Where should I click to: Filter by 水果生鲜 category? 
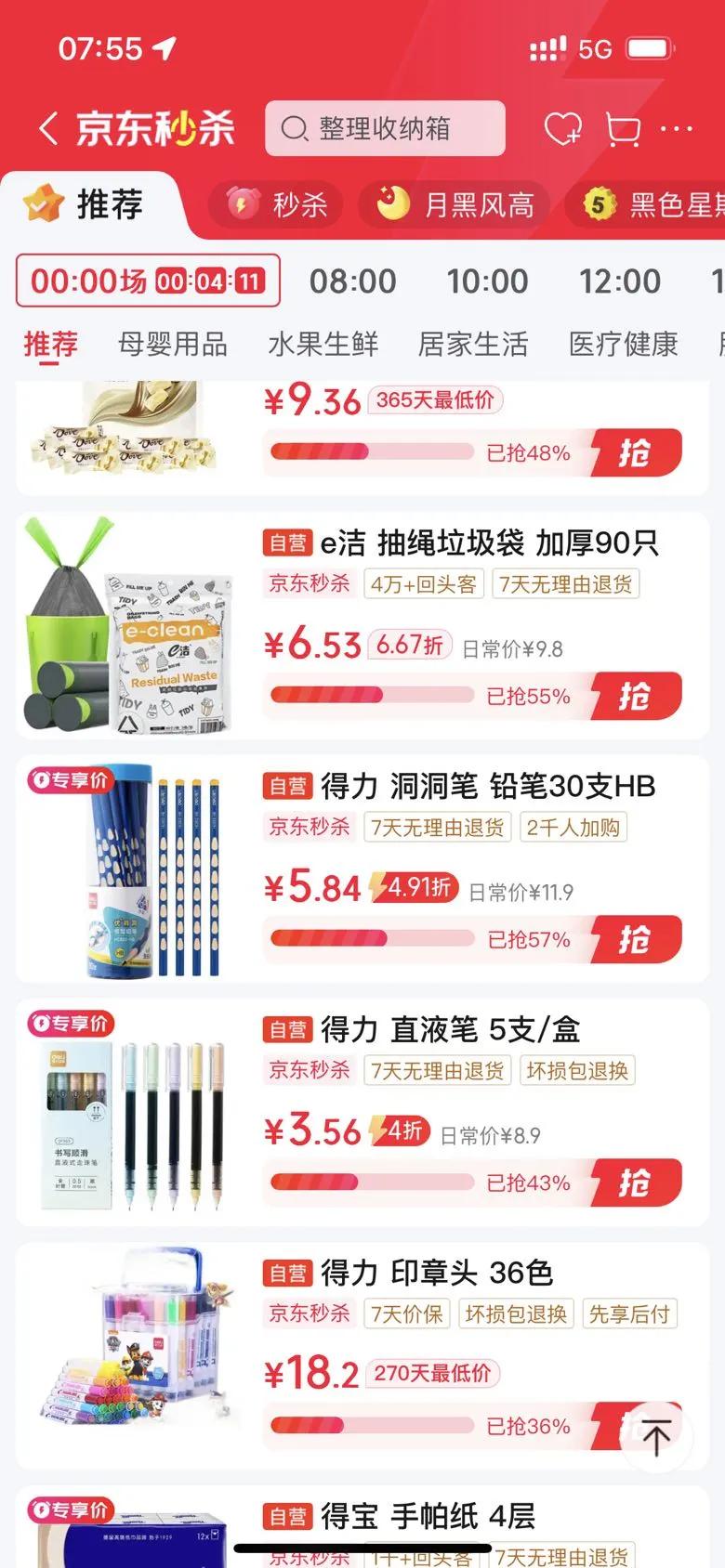[323, 345]
